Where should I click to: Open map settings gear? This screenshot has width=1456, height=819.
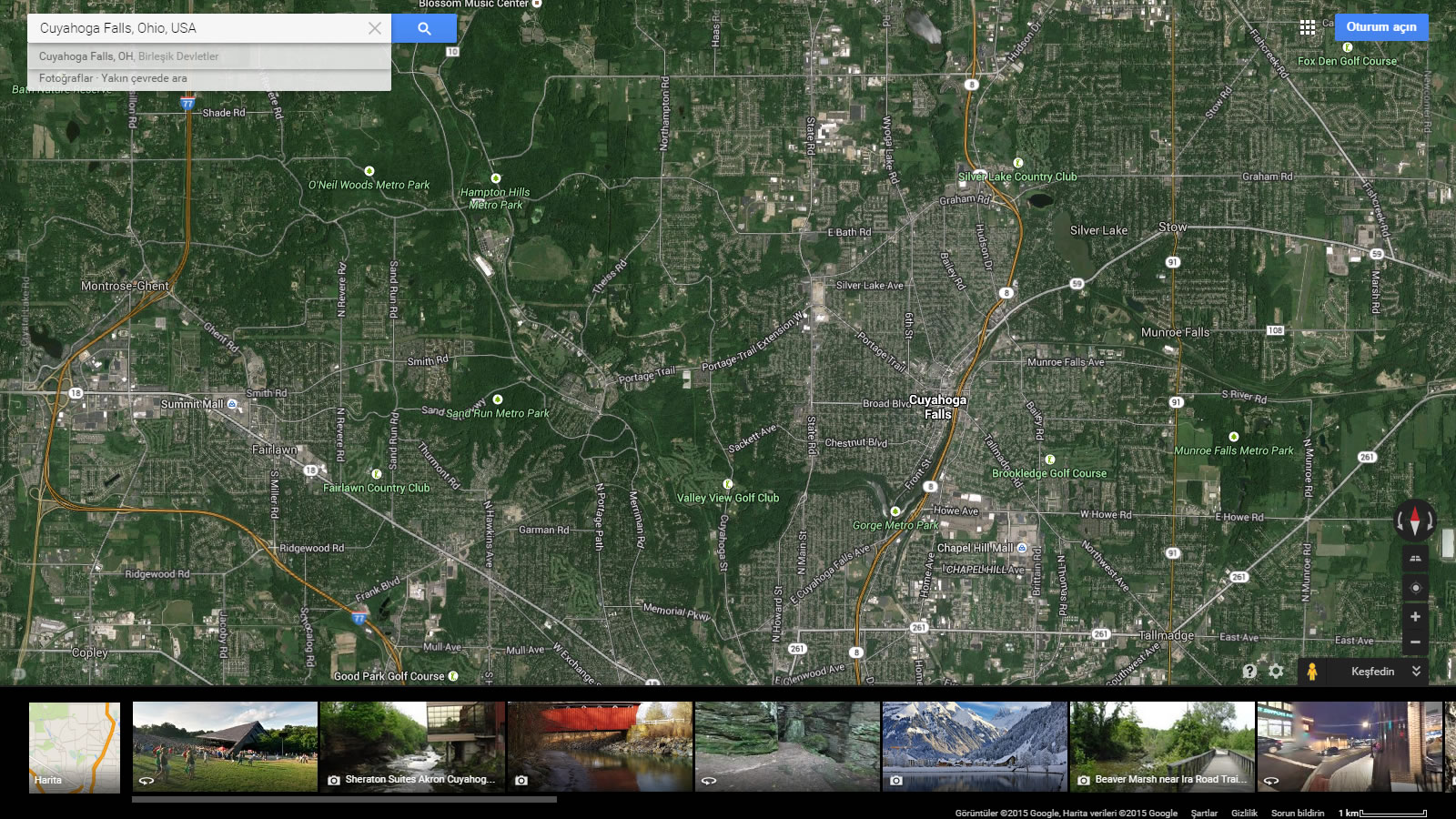[1276, 672]
